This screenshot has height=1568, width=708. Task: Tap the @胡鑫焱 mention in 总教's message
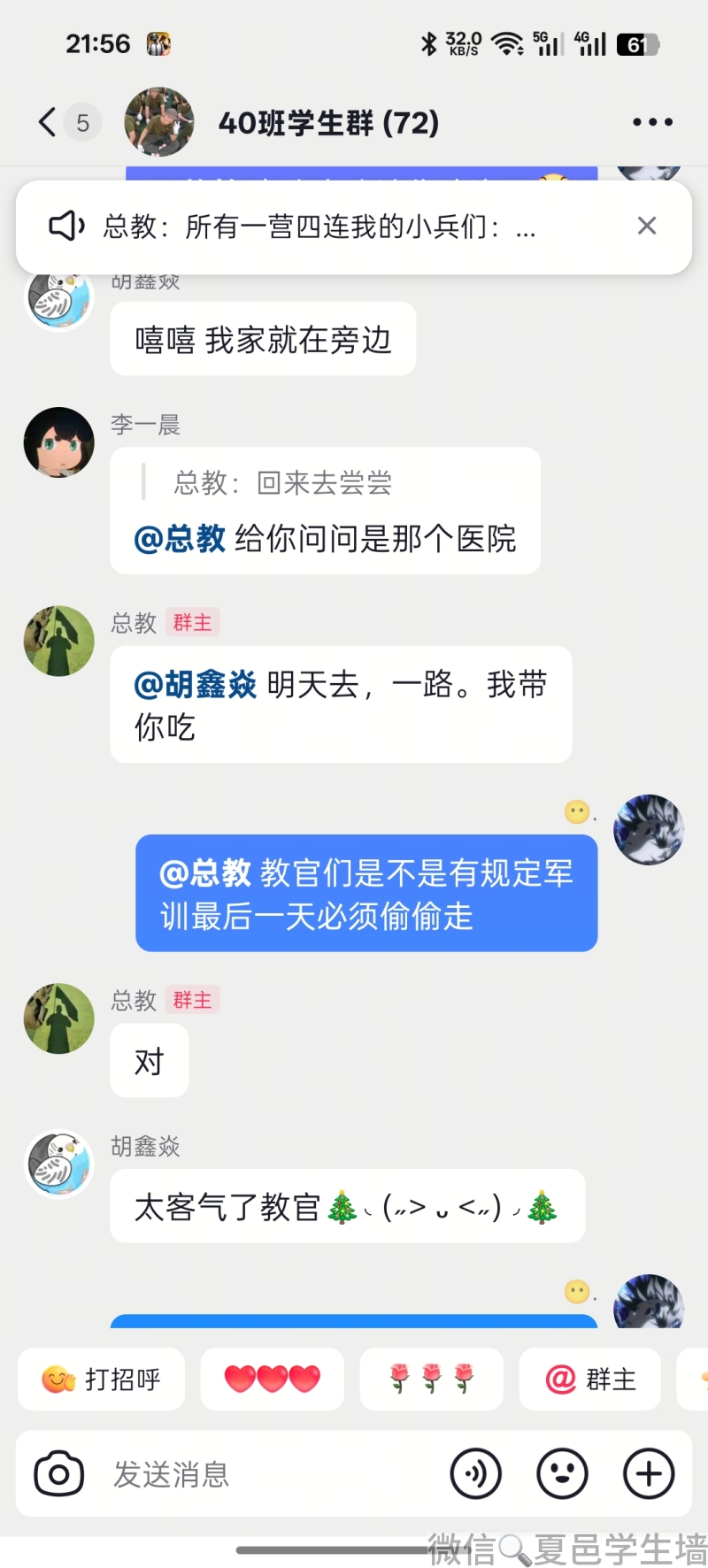[195, 685]
